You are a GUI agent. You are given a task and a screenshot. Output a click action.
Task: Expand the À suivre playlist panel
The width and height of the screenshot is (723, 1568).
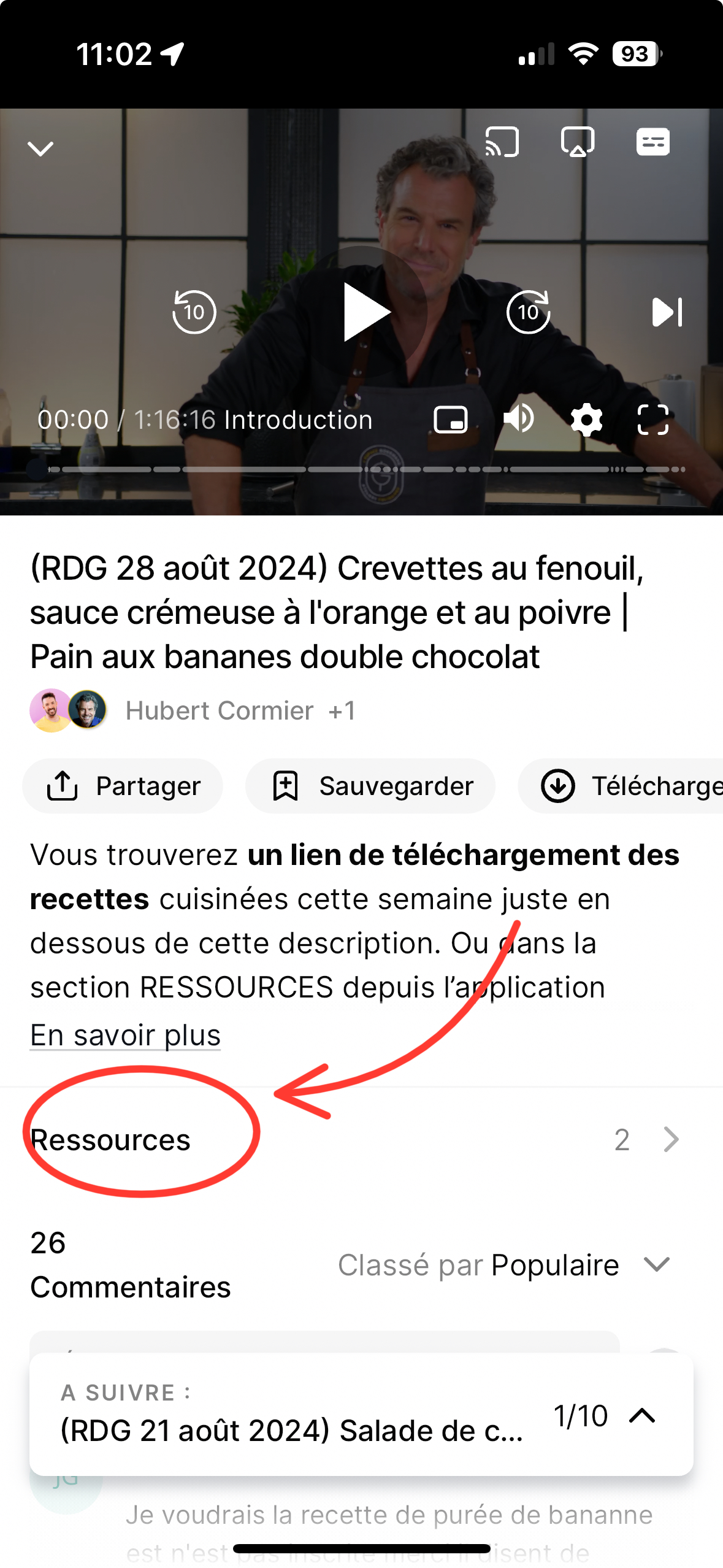[x=641, y=1416]
